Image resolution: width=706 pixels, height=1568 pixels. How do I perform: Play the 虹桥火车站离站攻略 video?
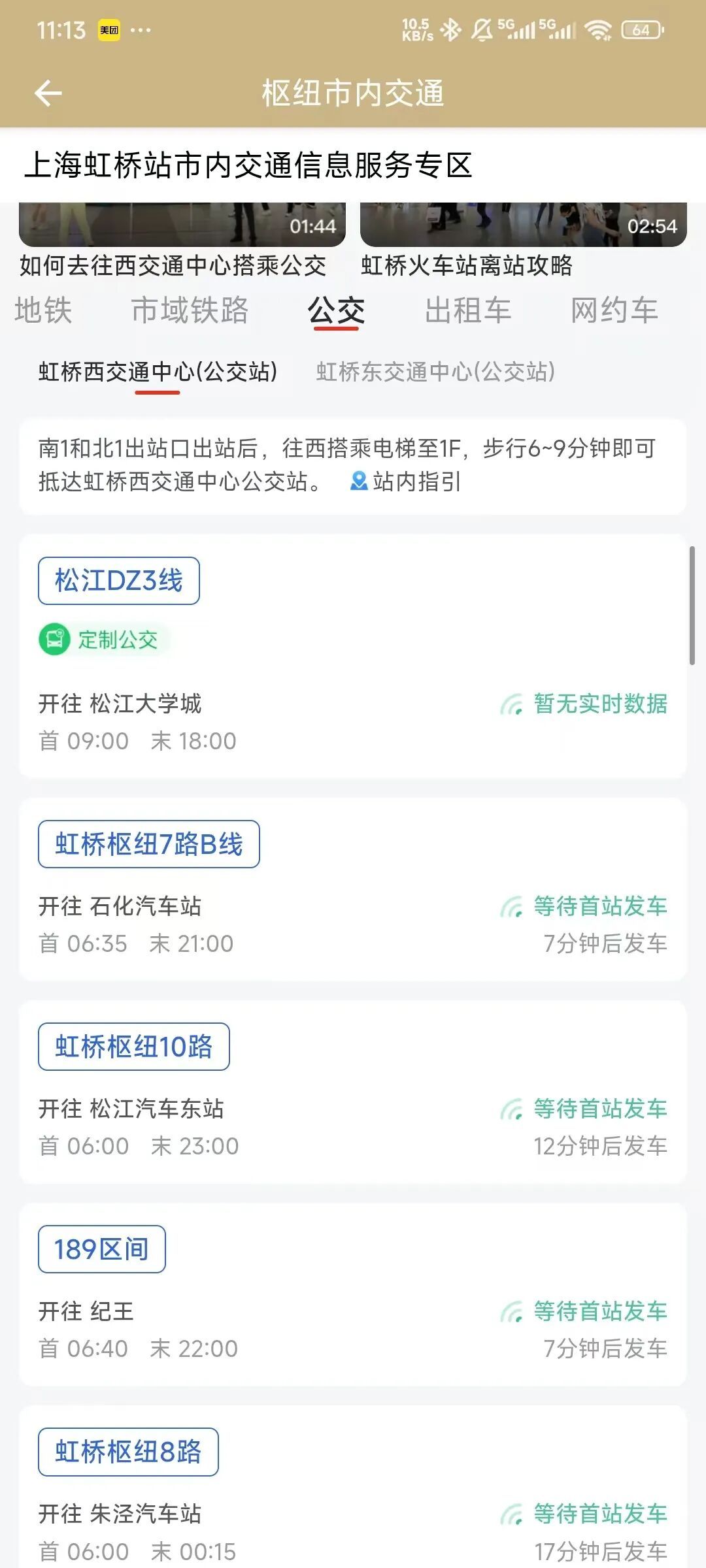click(x=523, y=225)
